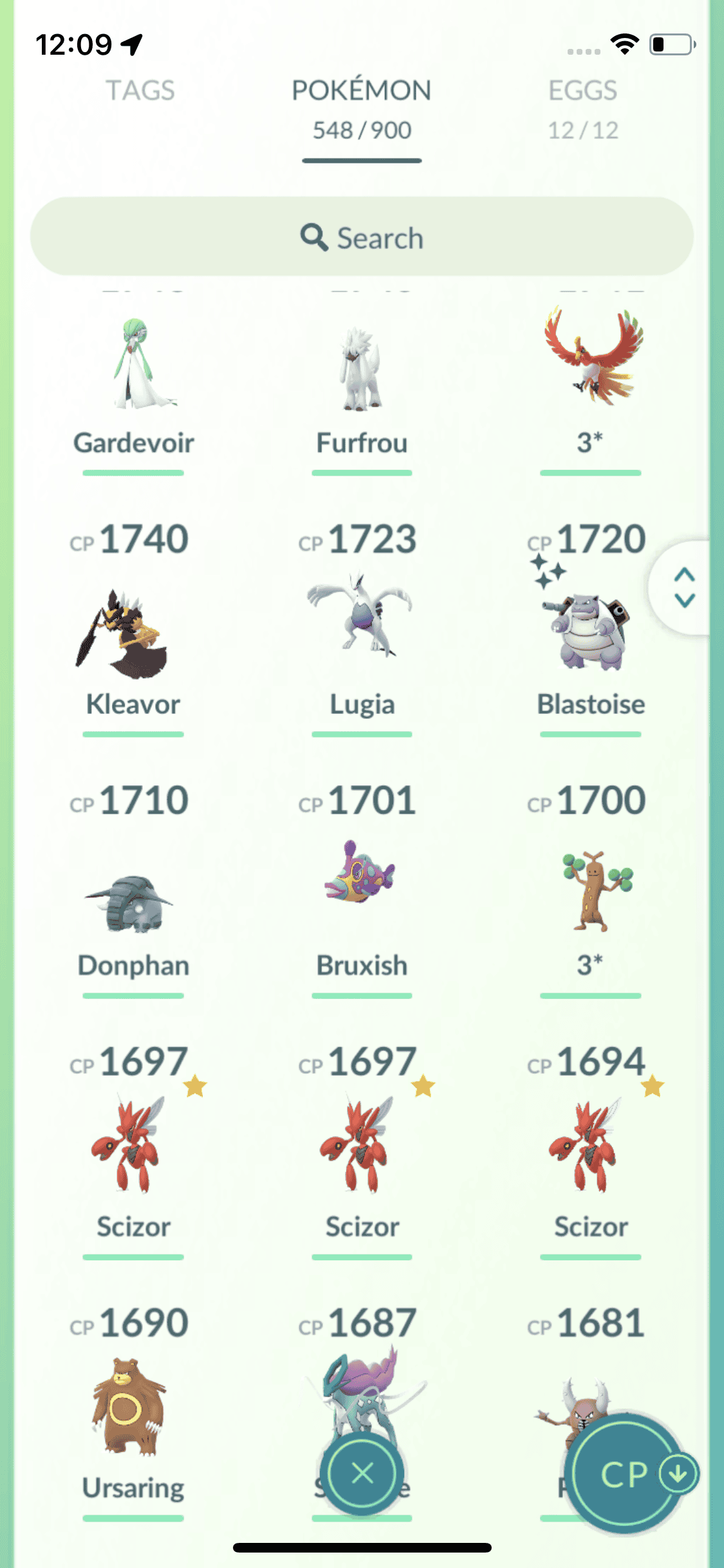Image resolution: width=724 pixels, height=1568 pixels.
Task: Tap the fast scroll arrows handle
Action: click(x=684, y=587)
